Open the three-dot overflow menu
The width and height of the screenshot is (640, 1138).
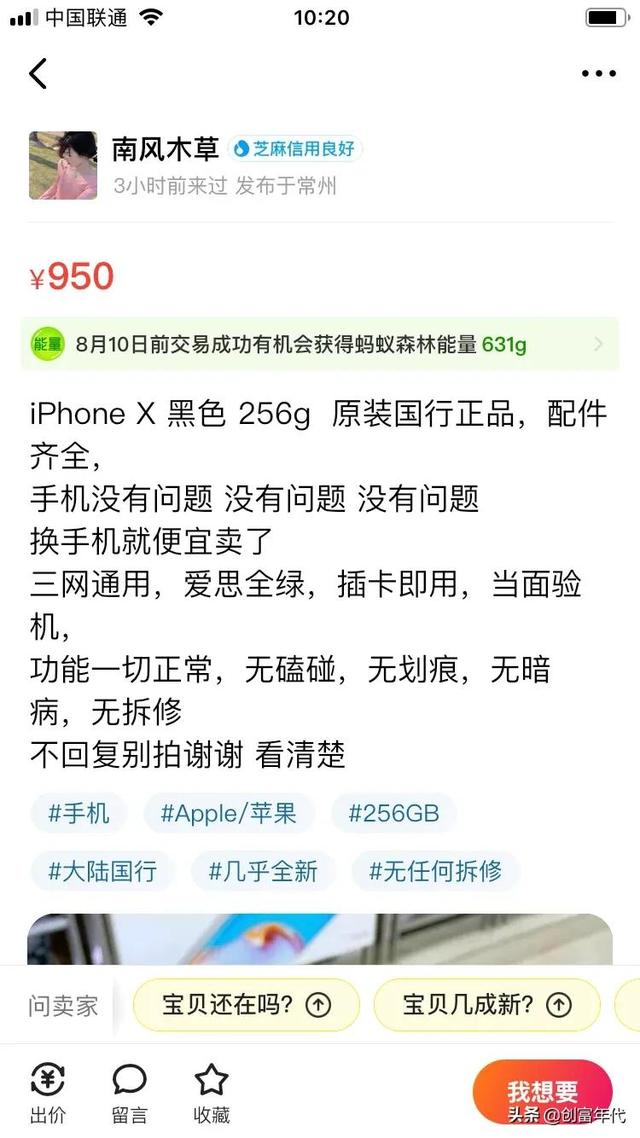click(x=599, y=73)
